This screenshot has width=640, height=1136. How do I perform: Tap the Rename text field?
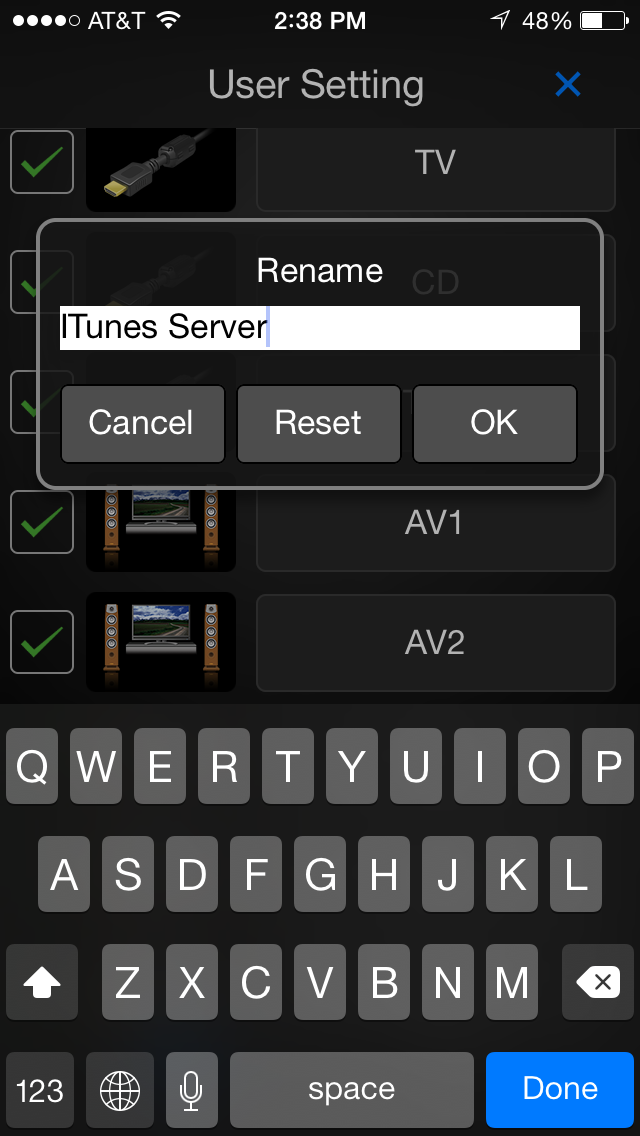point(320,328)
